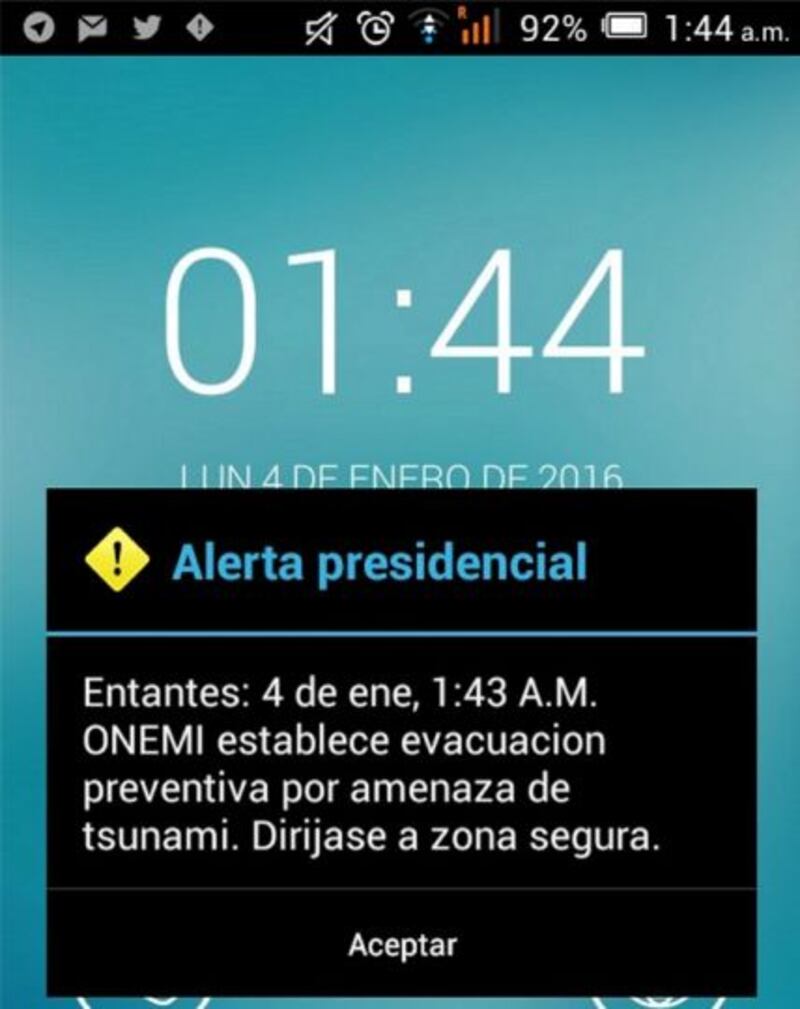
Task: Tap Aceptar to dismiss the tsunami alert
Action: tap(402, 943)
